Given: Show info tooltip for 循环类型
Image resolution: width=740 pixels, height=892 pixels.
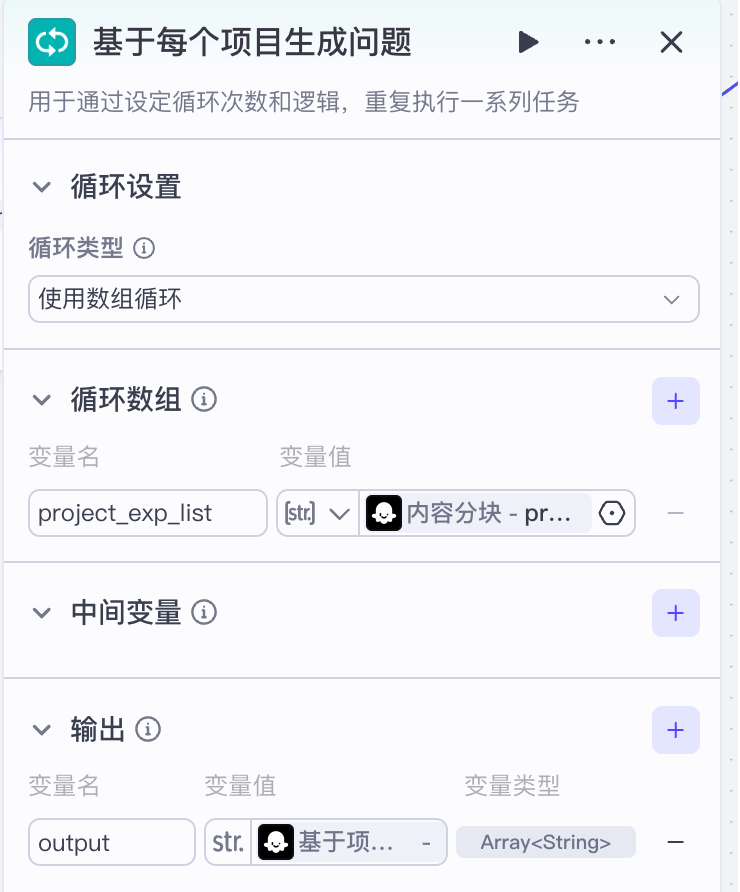Looking at the screenshot, I should click(144, 248).
